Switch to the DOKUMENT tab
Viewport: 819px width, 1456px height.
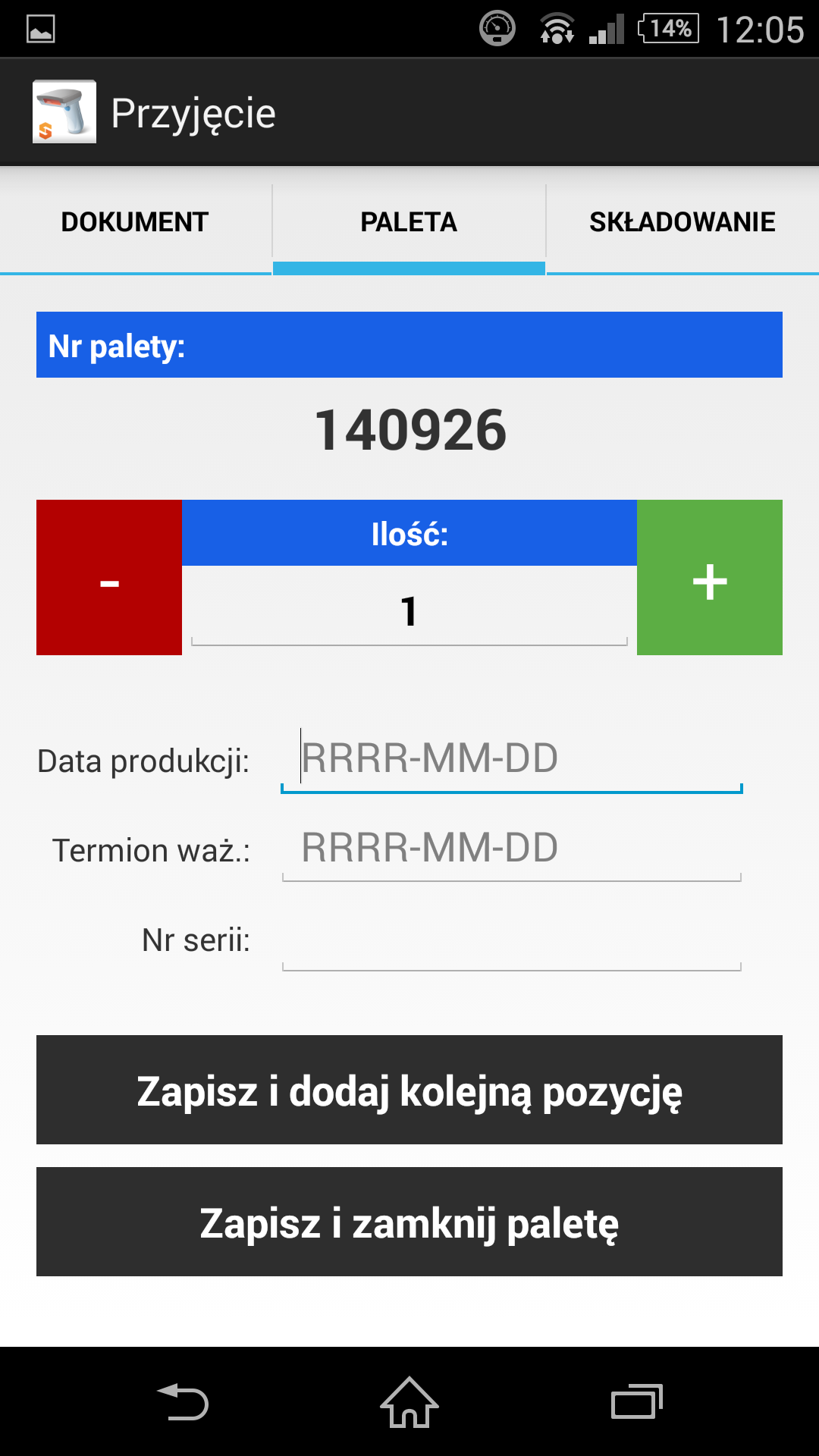pos(136,221)
